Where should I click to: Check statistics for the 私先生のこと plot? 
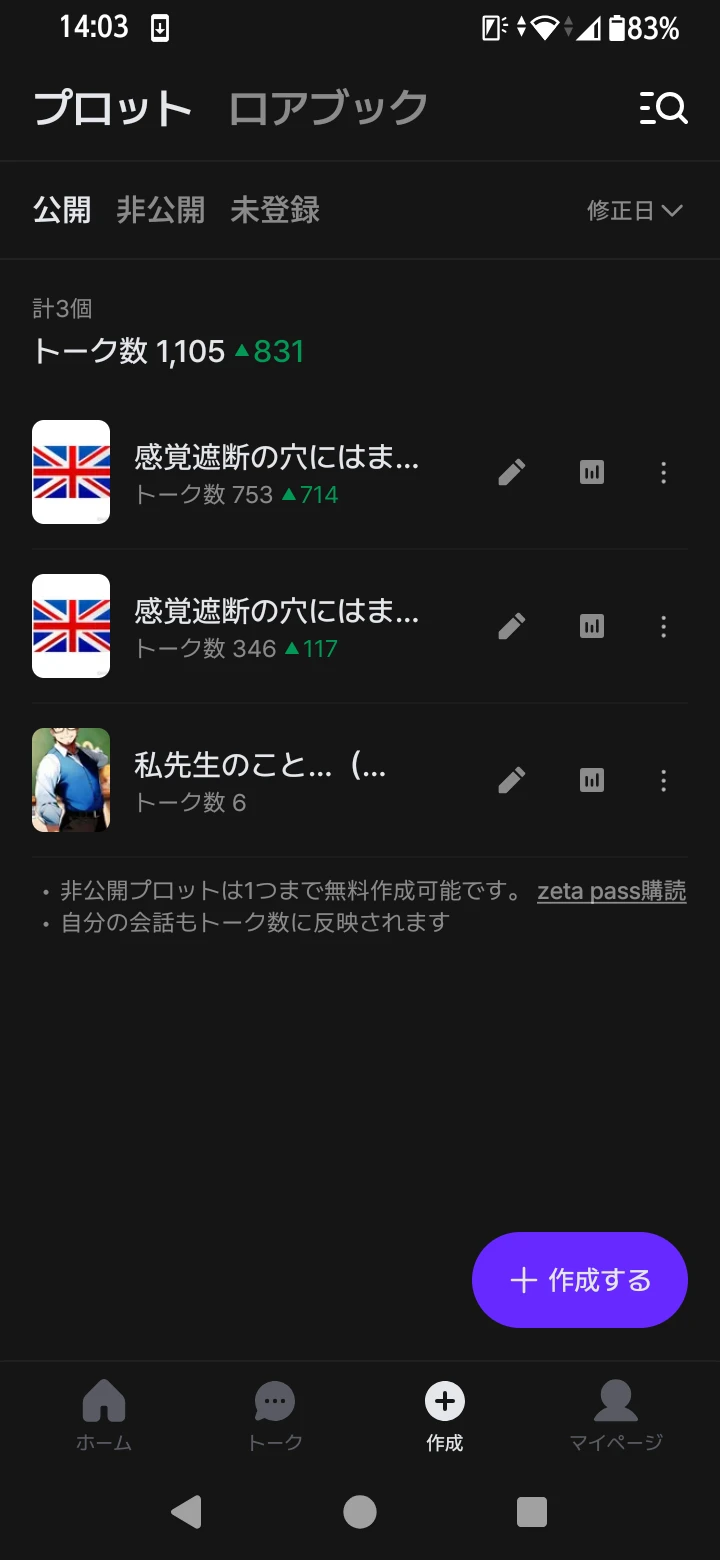click(592, 780)
